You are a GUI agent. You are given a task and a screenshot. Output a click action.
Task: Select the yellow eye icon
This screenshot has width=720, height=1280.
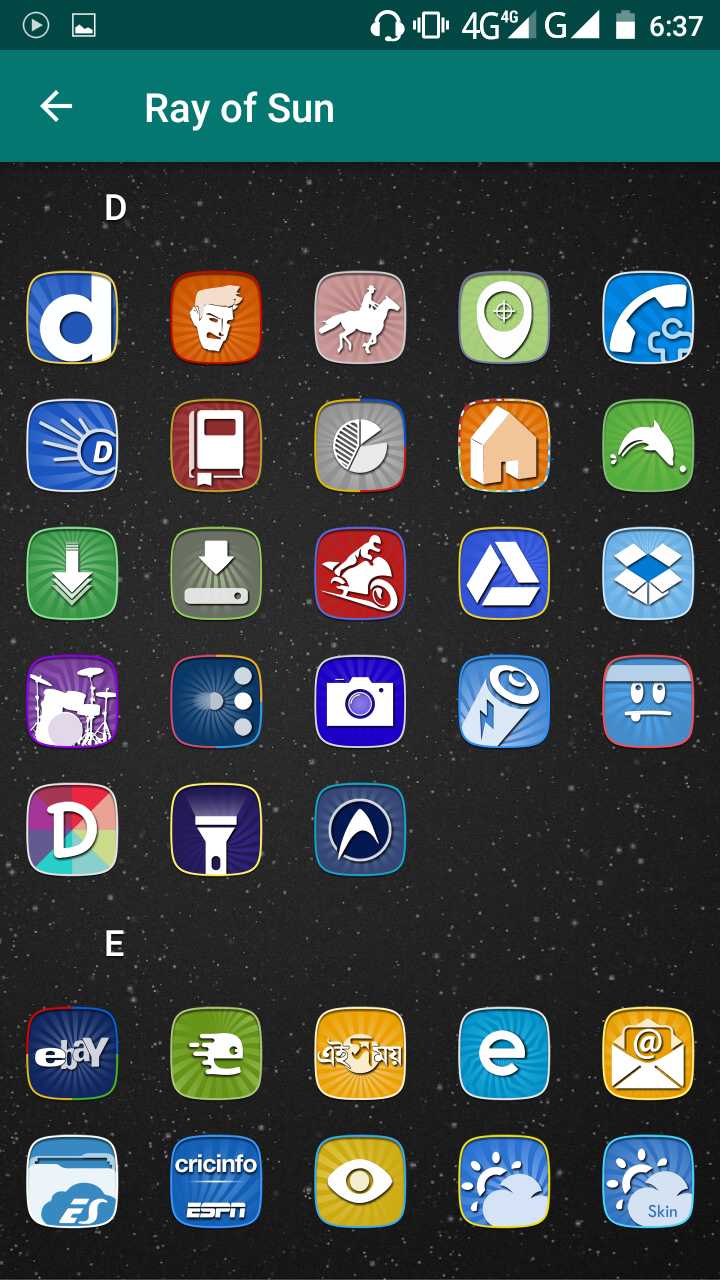click(360, 1181)
